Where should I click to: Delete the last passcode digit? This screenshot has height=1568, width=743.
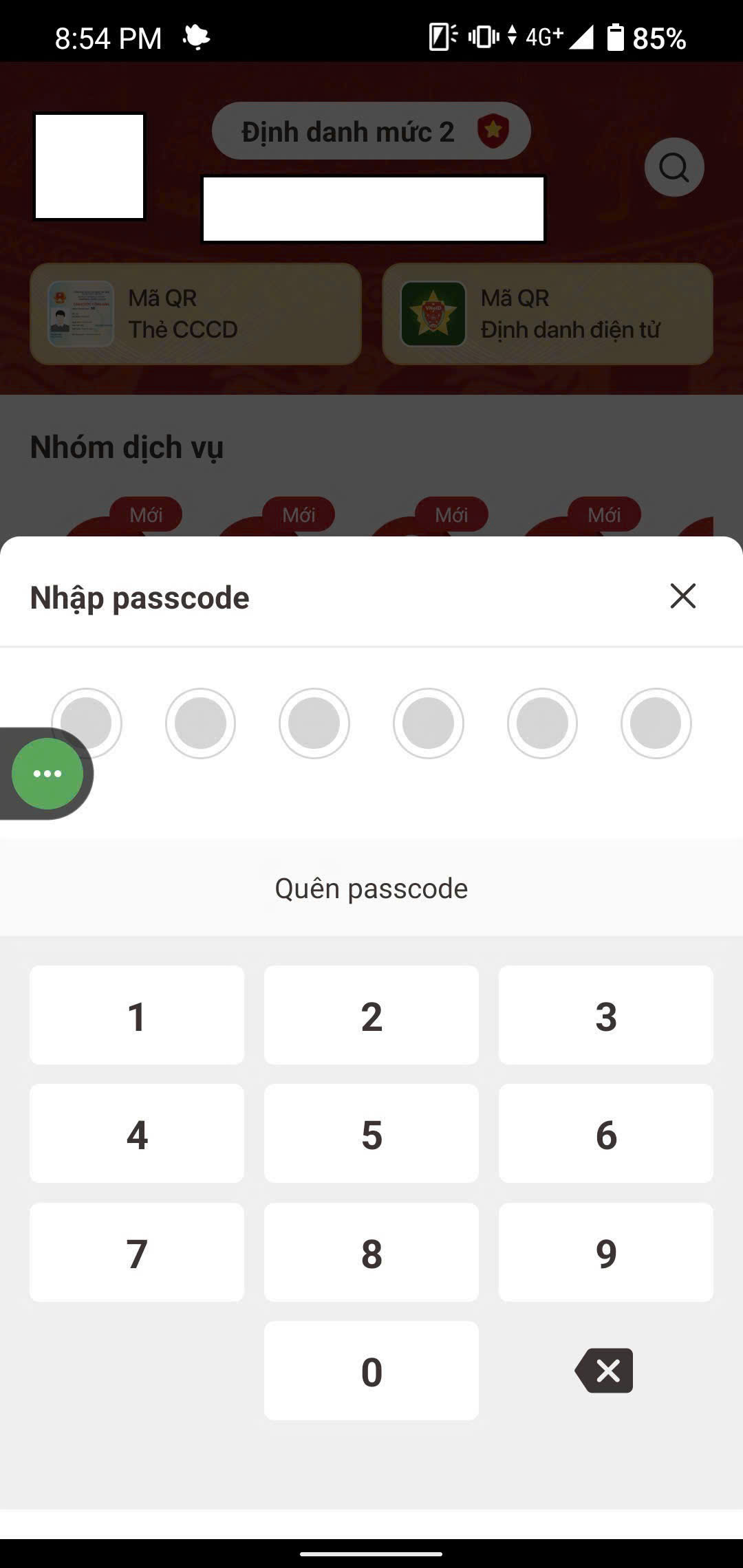605,1371
